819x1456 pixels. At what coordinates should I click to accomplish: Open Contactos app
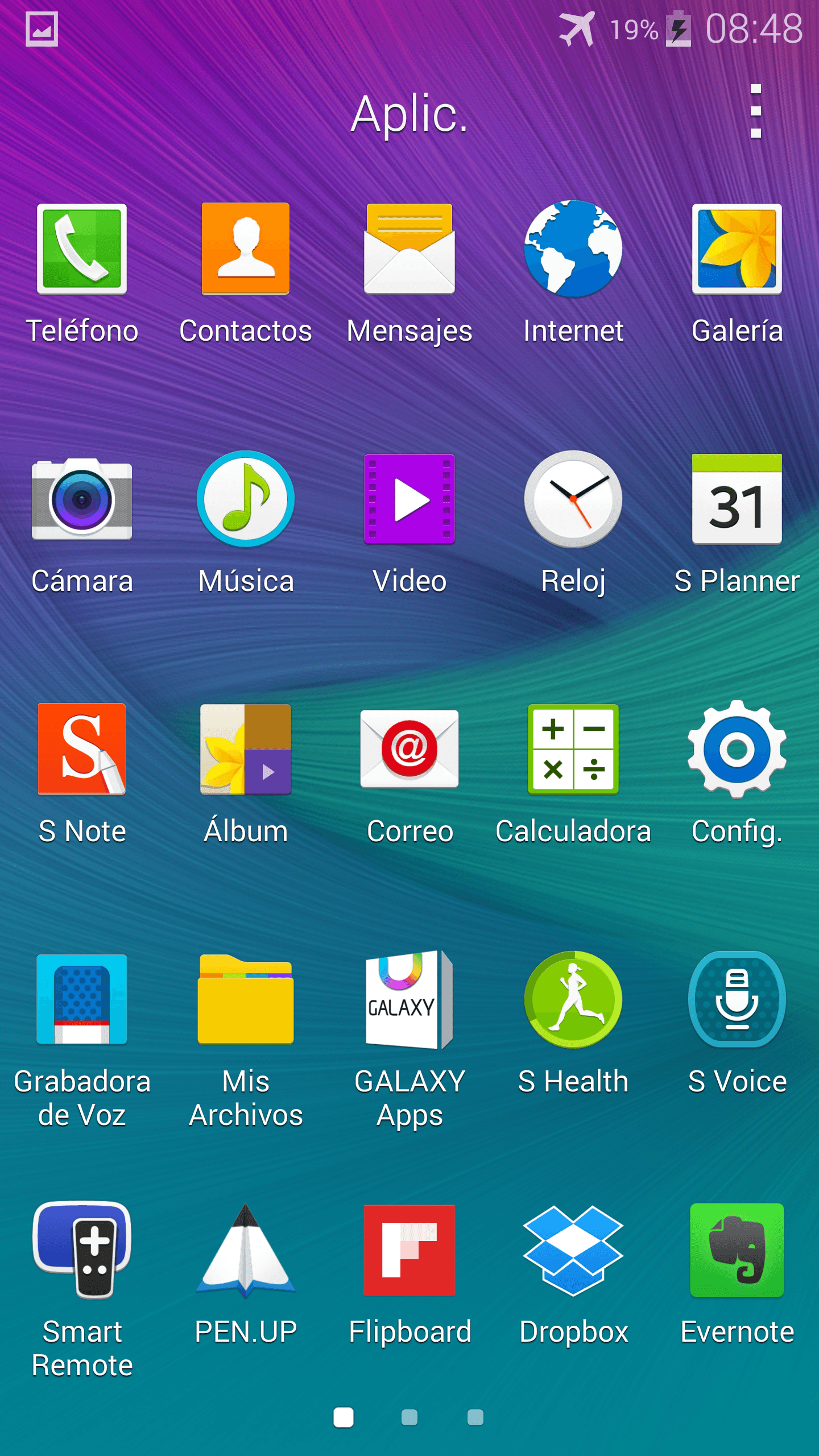click(x=246, y=249)
